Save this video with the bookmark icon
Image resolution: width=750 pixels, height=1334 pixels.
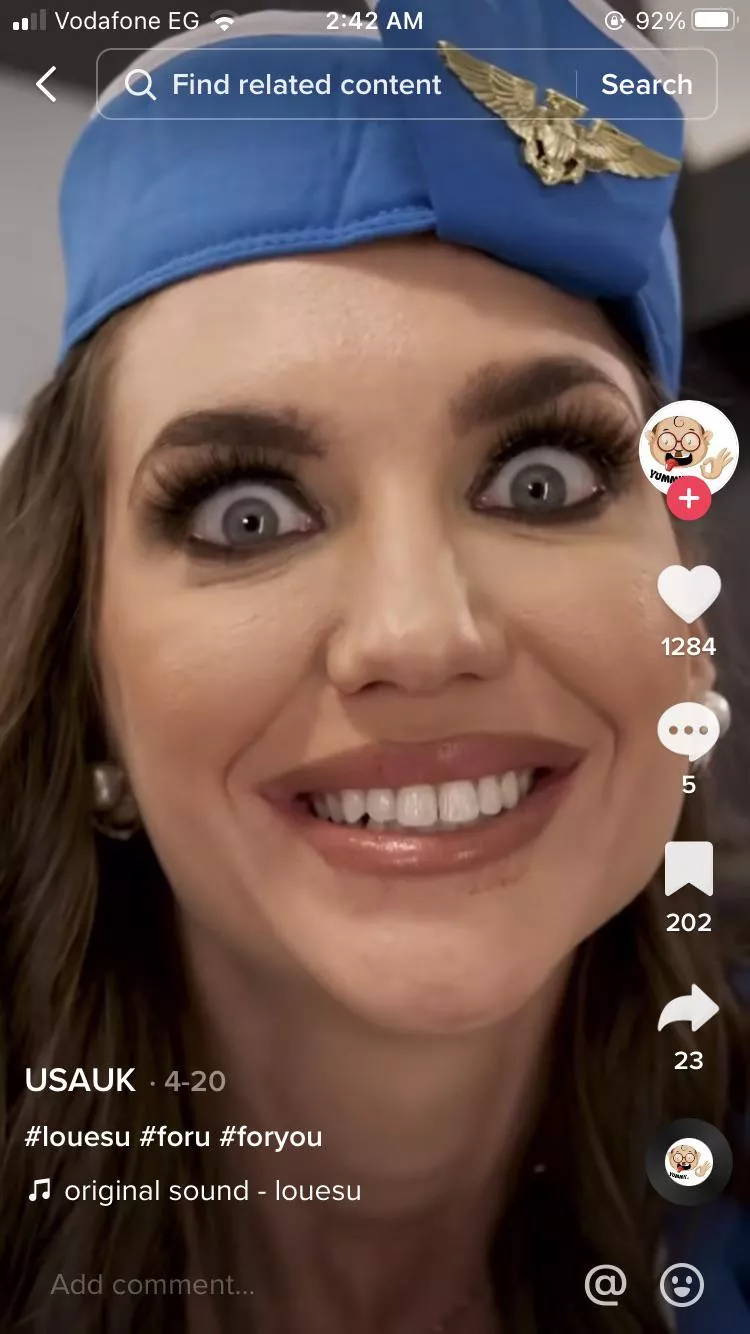(689, 868)
